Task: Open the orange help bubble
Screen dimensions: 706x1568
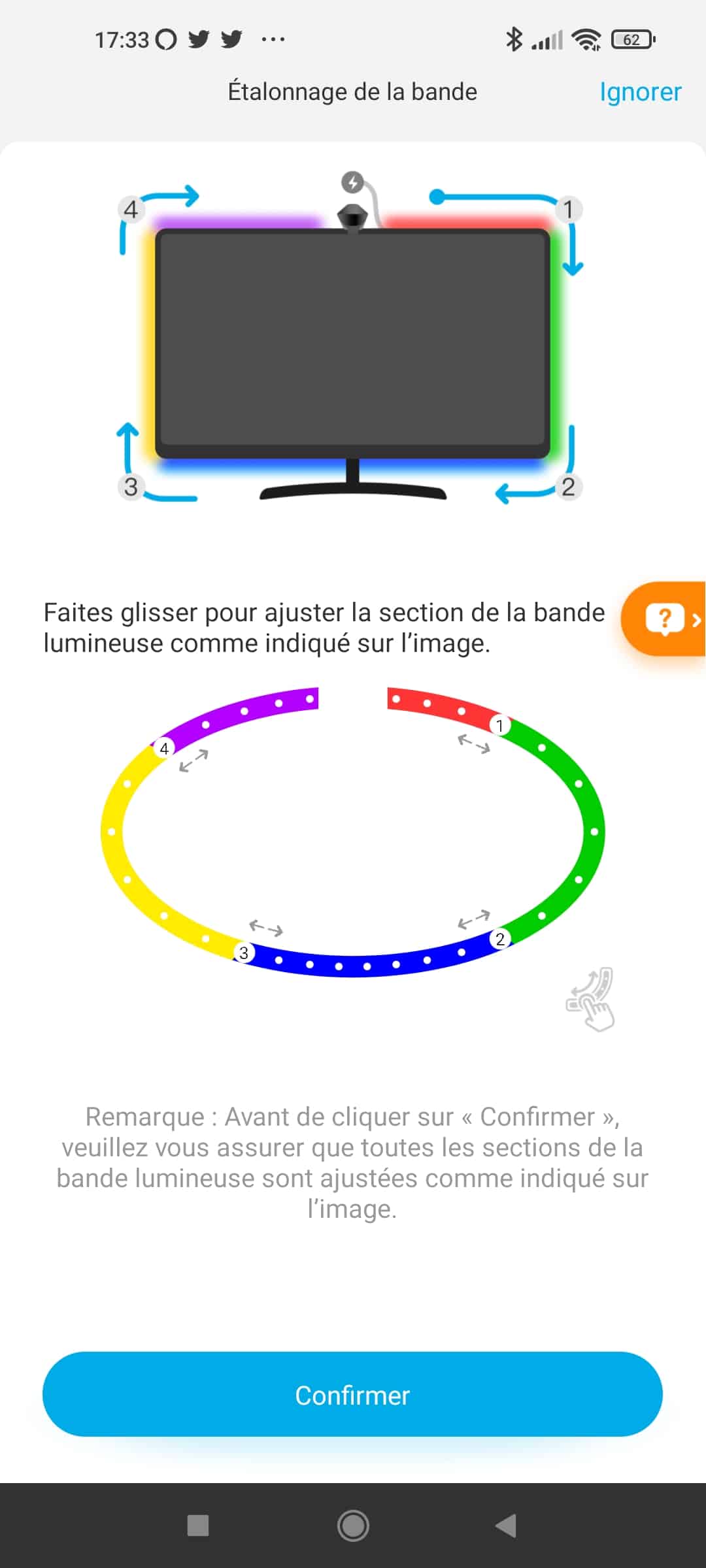Action: [x=664, y=619]
